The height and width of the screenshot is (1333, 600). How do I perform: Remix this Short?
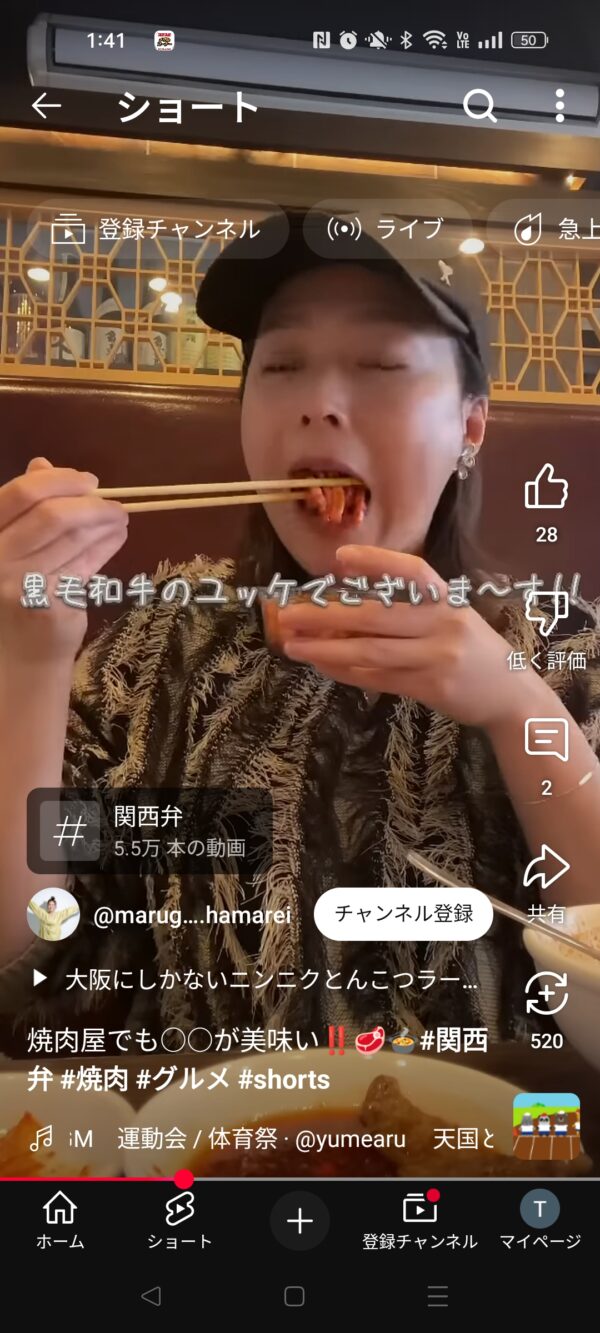coord(546,995)
